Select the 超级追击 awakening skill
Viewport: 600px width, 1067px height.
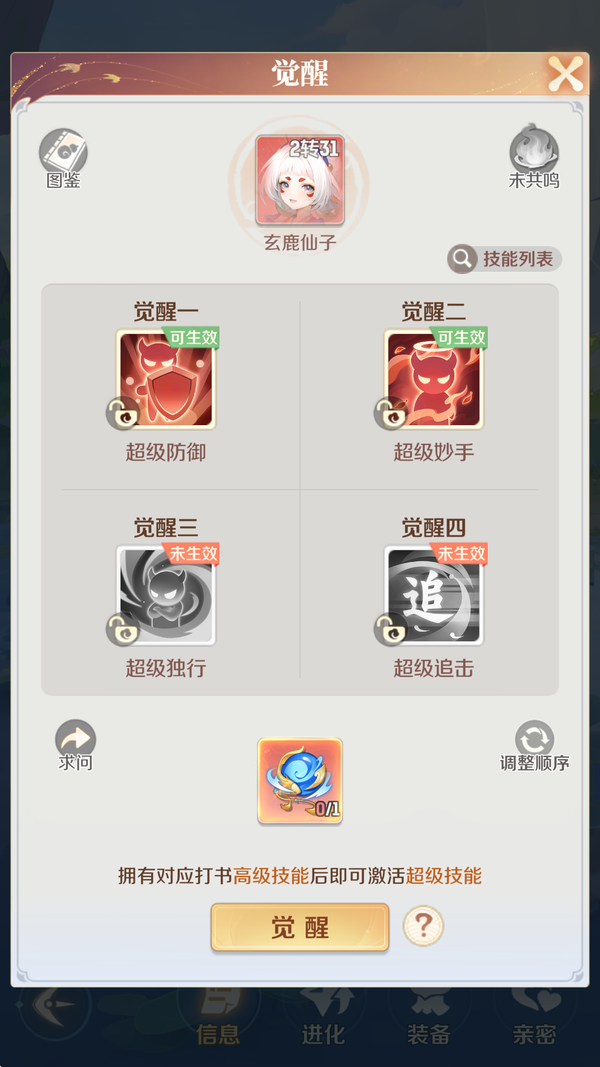[434, 596]
